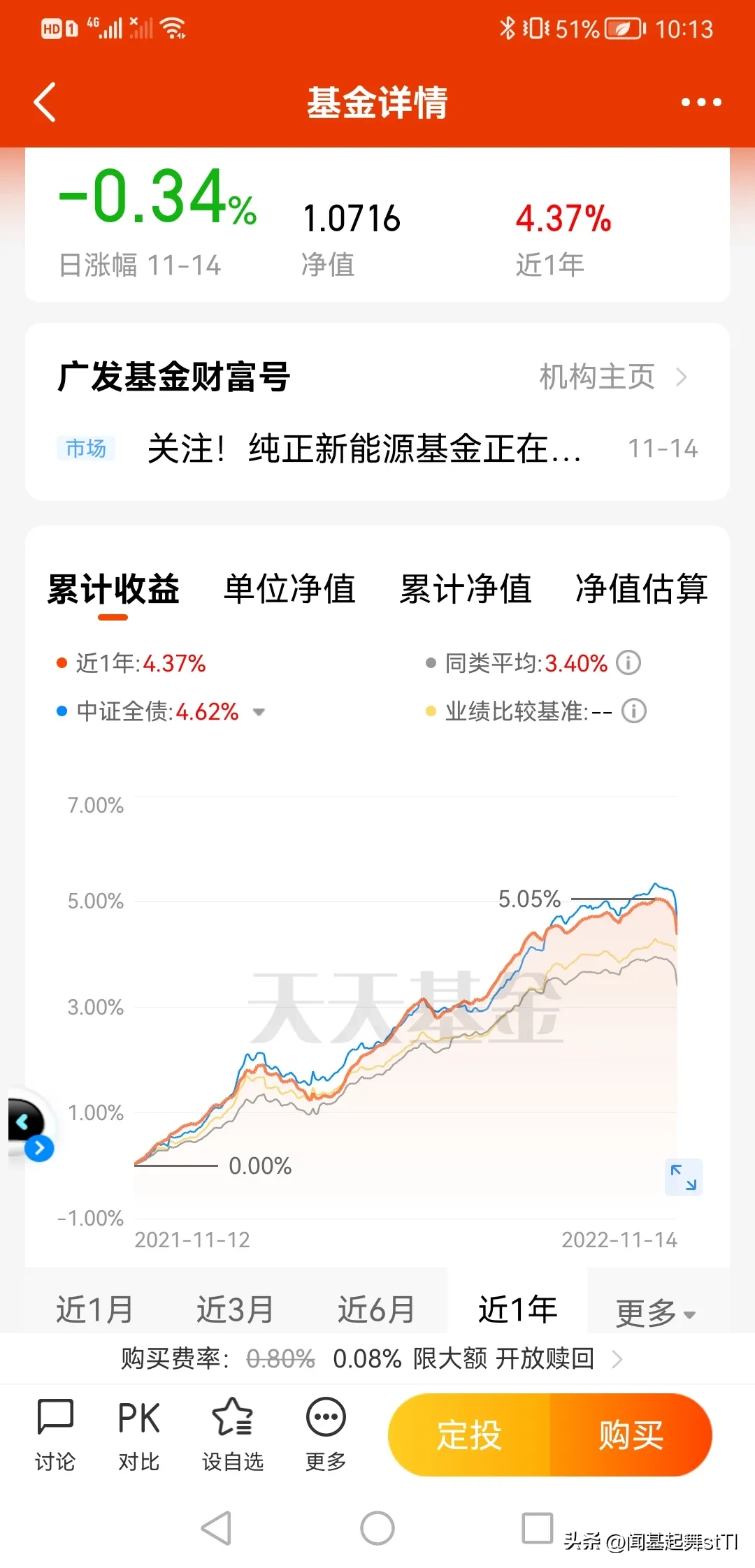This screenshot has width=755, height=1568.
Task: Expand the 中证全债 index dropdown
Action: [x=259, y=712]
